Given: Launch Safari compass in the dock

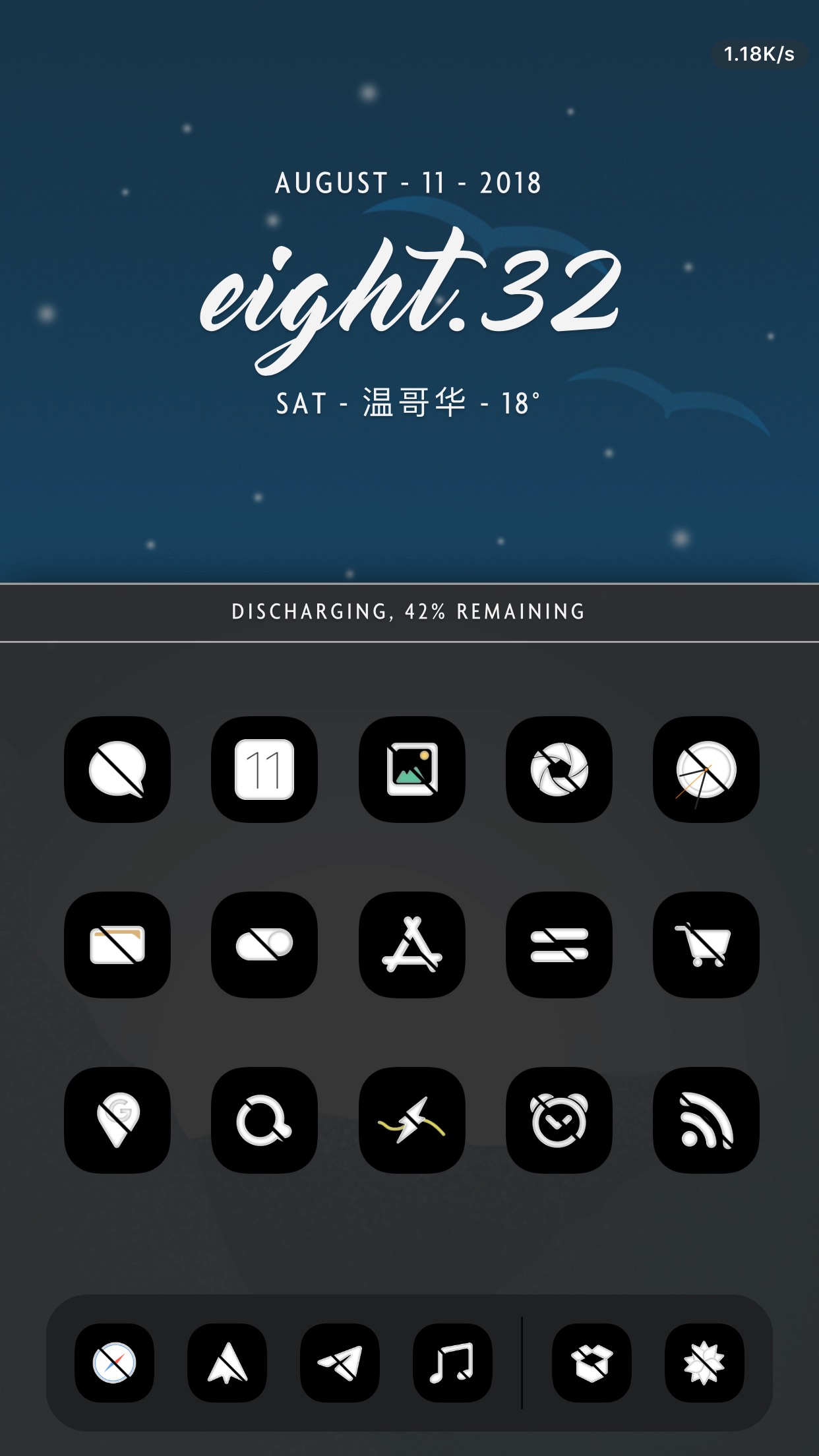Looking at the screenshot, I should pos(114,1362).
